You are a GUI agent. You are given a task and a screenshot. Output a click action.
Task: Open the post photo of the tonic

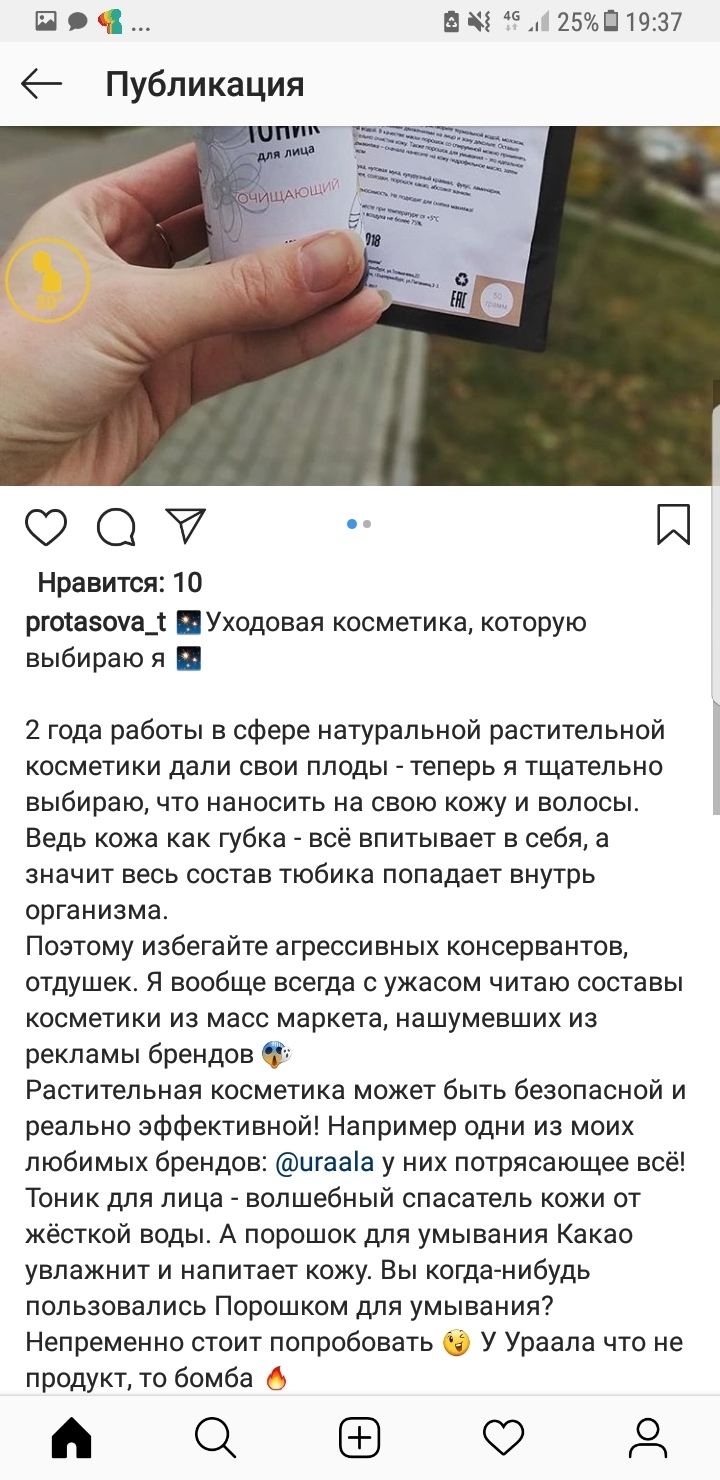coord(360,305)
